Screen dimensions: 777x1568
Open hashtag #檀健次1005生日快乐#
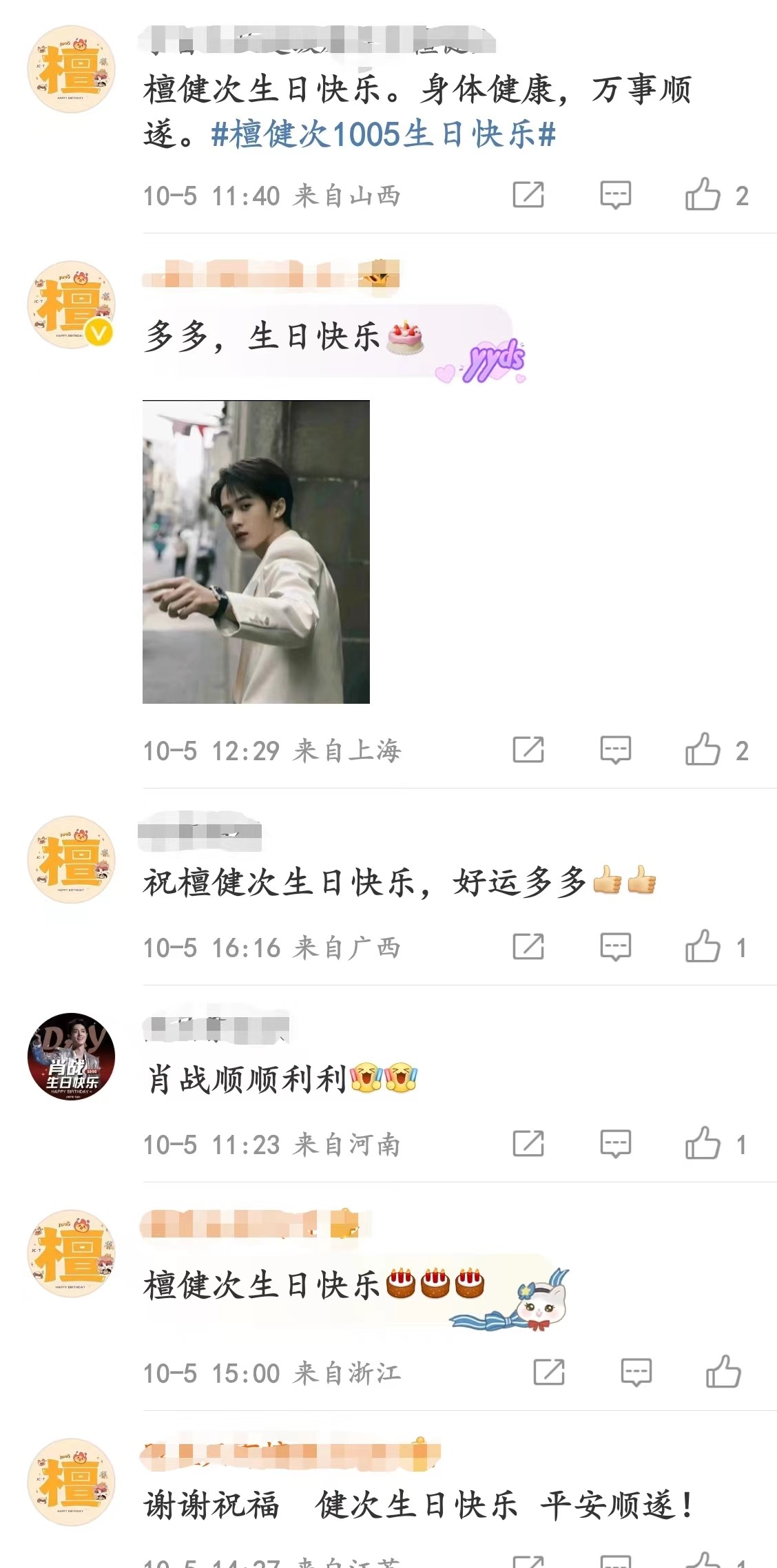click(383, 134)
